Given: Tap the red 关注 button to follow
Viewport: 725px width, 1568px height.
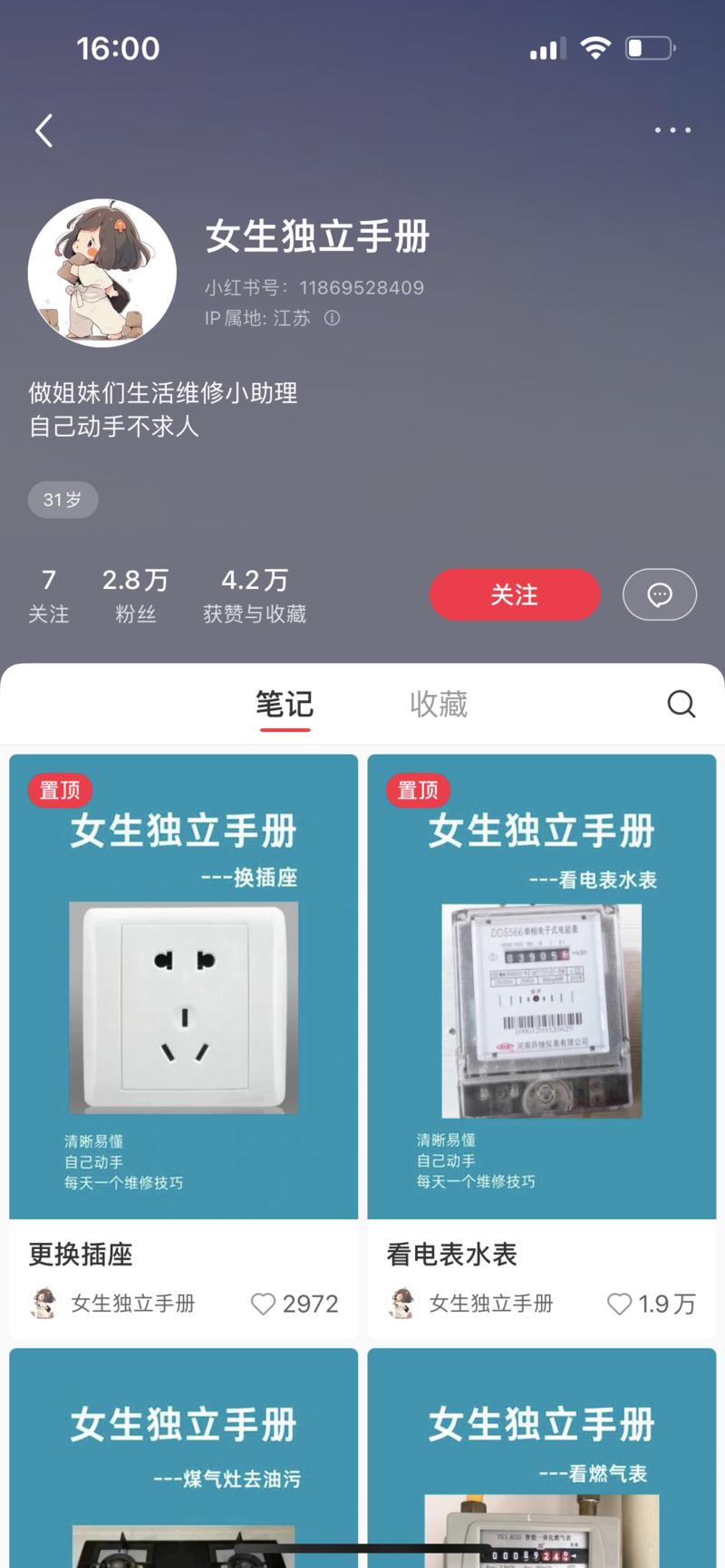Looking at the screenshot, I should tap(514, 595).
